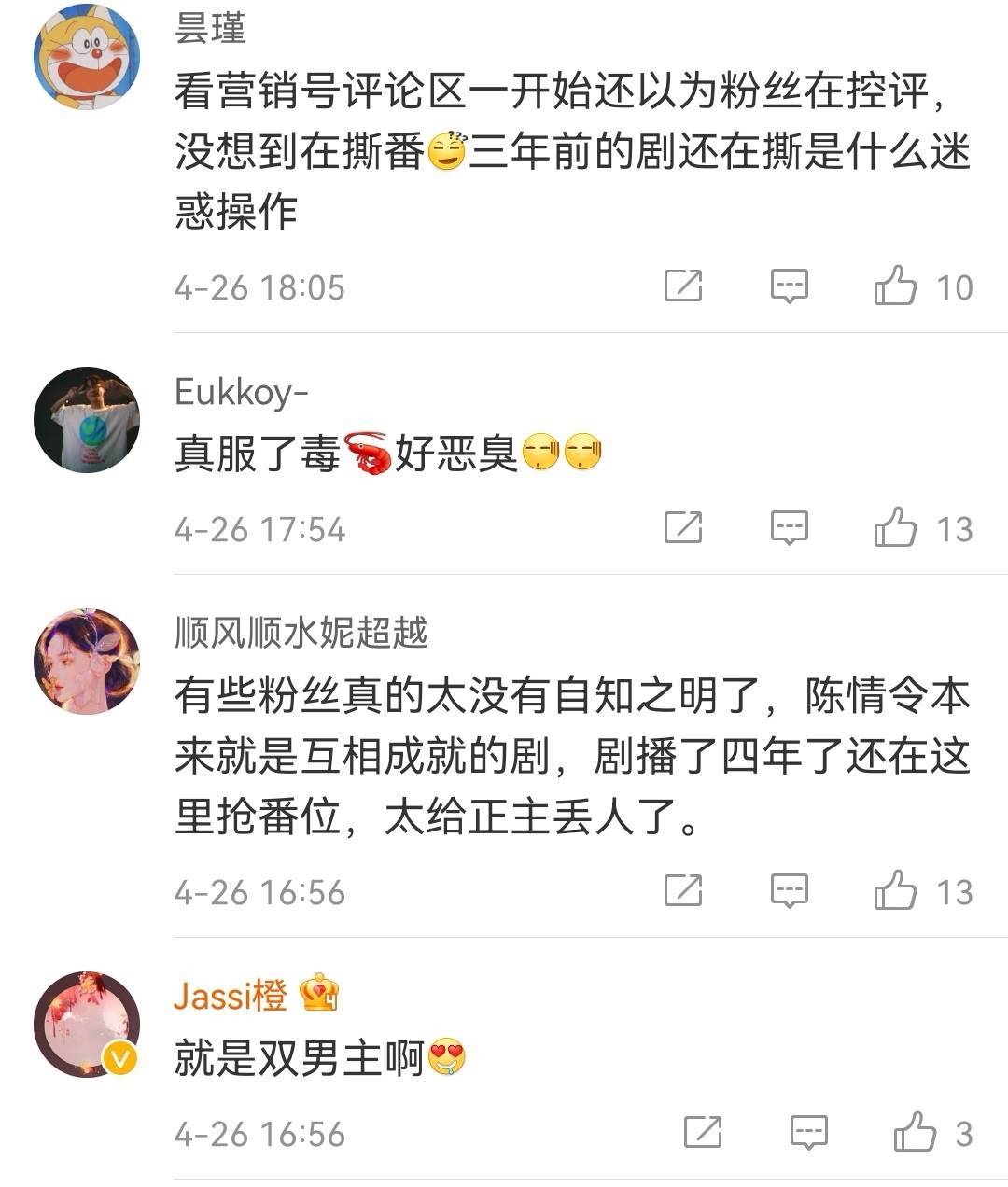Image resolution: width=1008 pixels, height=1187 pixels.
Task: Open 昙瑾's profile avatar
Action: coord(86,56)
